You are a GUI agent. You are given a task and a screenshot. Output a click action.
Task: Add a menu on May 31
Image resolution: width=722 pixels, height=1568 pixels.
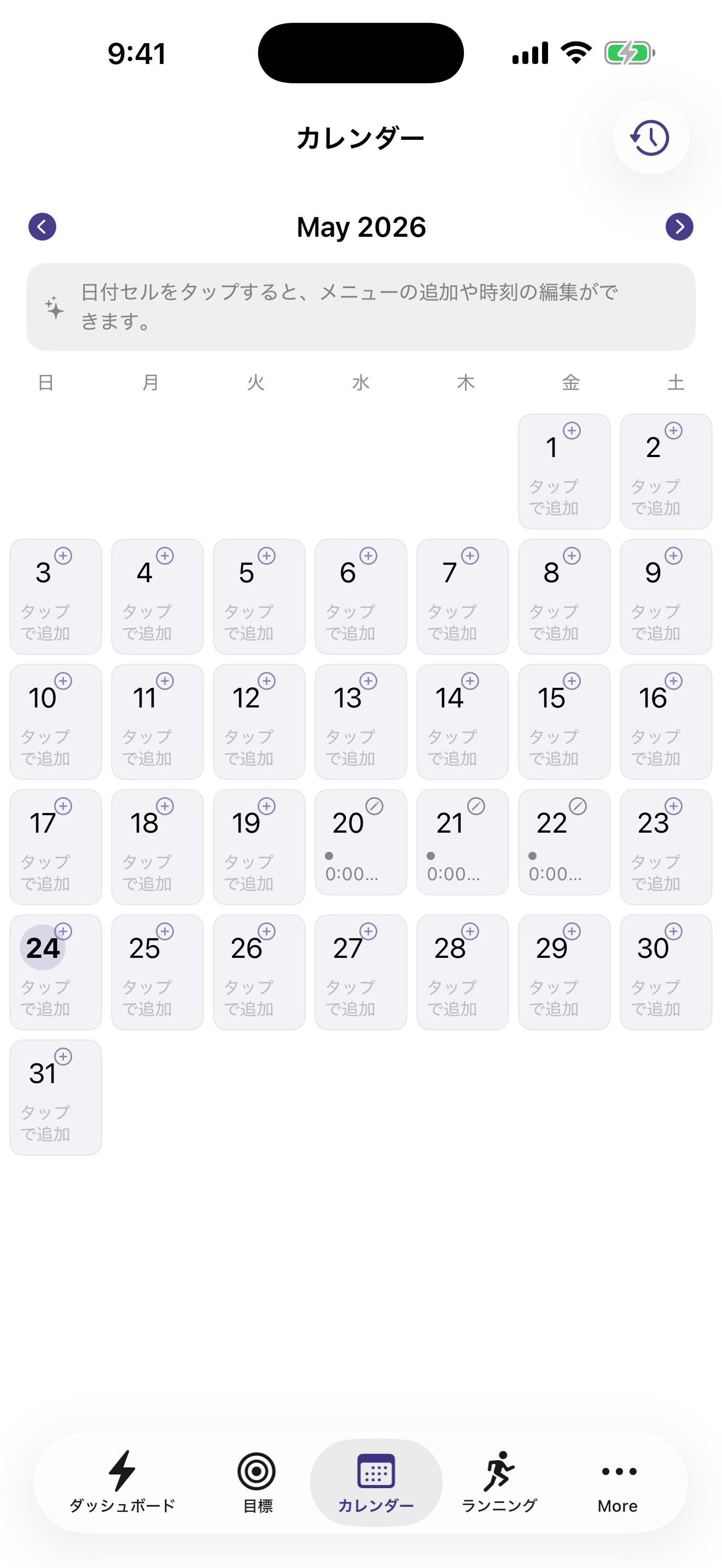tap(56, 1097)
